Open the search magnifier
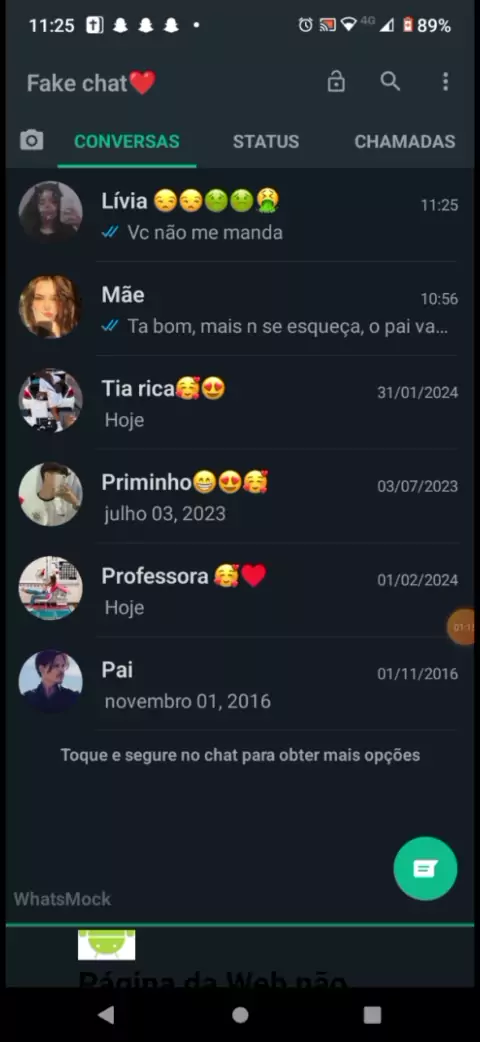 coord(390,82)
